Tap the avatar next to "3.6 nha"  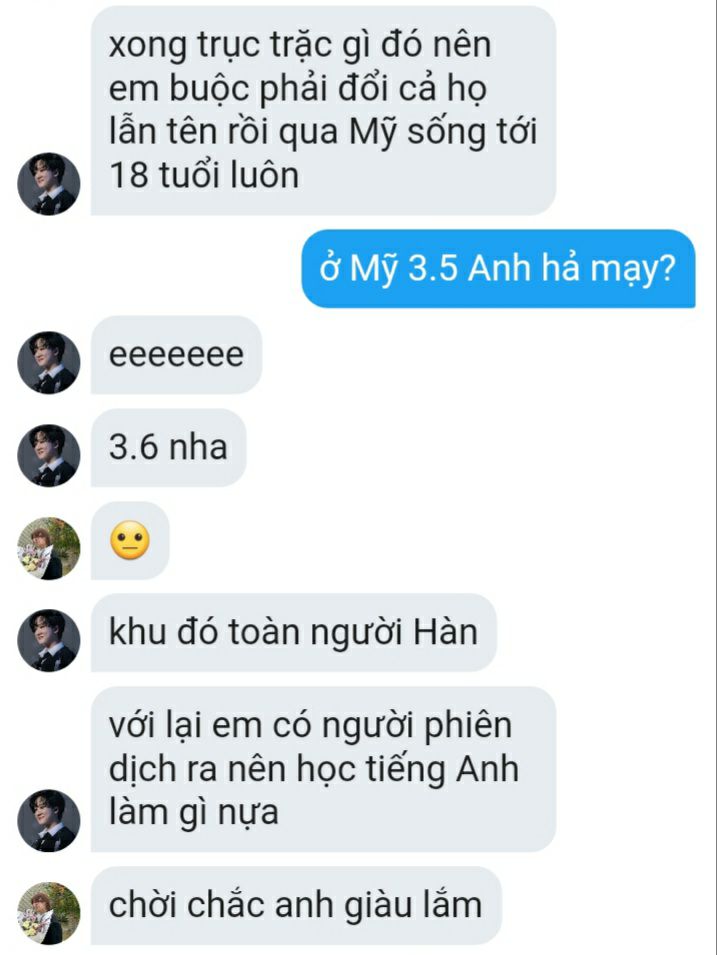pyautogui.click(x=48, y=455)
